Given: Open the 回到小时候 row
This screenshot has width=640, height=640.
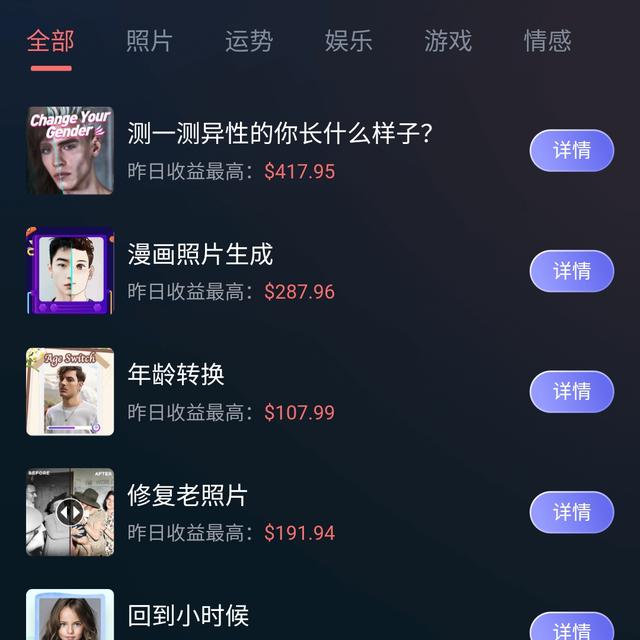Looking at the screenshot, I should click(188, 615).
